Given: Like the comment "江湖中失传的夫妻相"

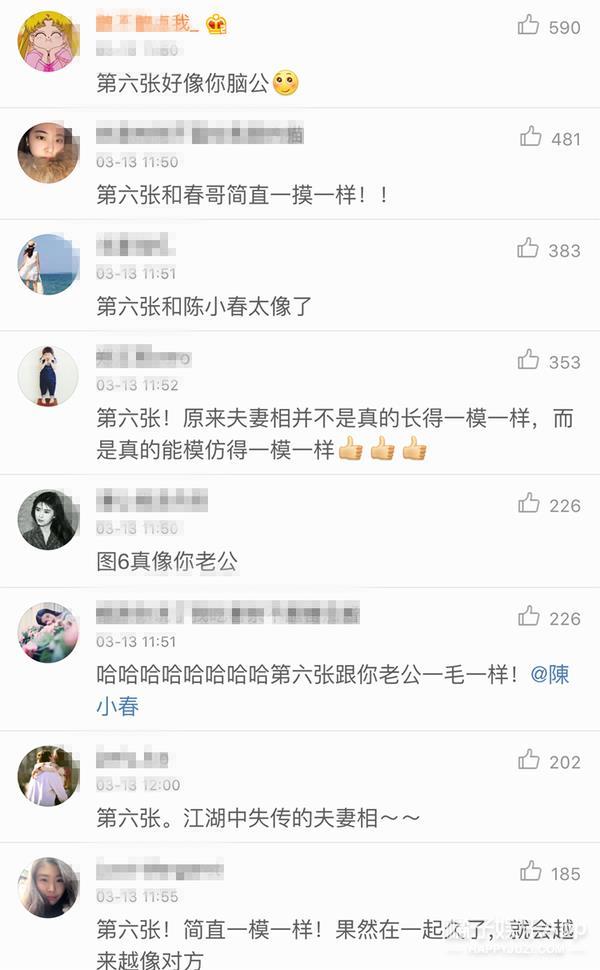Looking at the screenshot, I should click(x=529, y=760).
